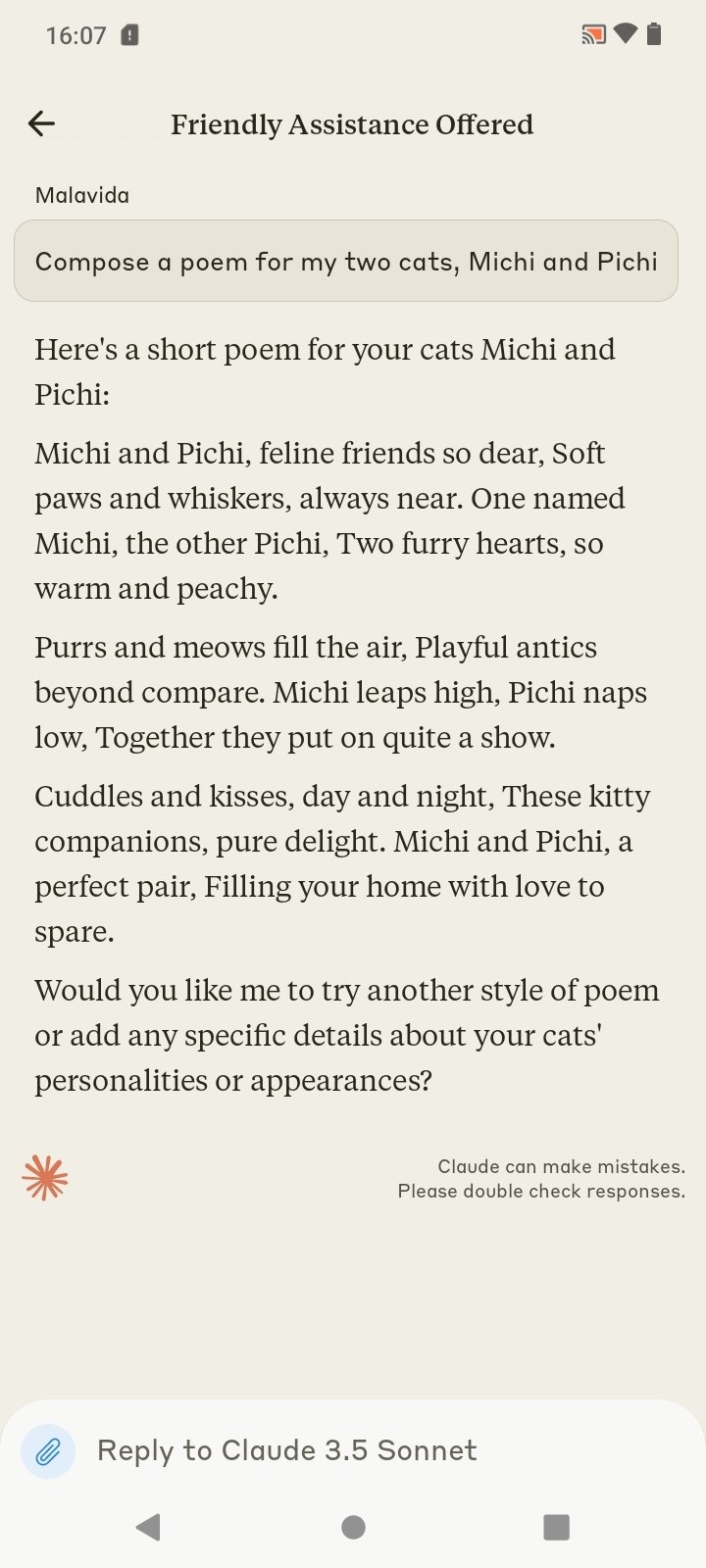Screen dimensions: 706x1568
Task: Go to home with the circle button
Action: (x=353, y=1527)
